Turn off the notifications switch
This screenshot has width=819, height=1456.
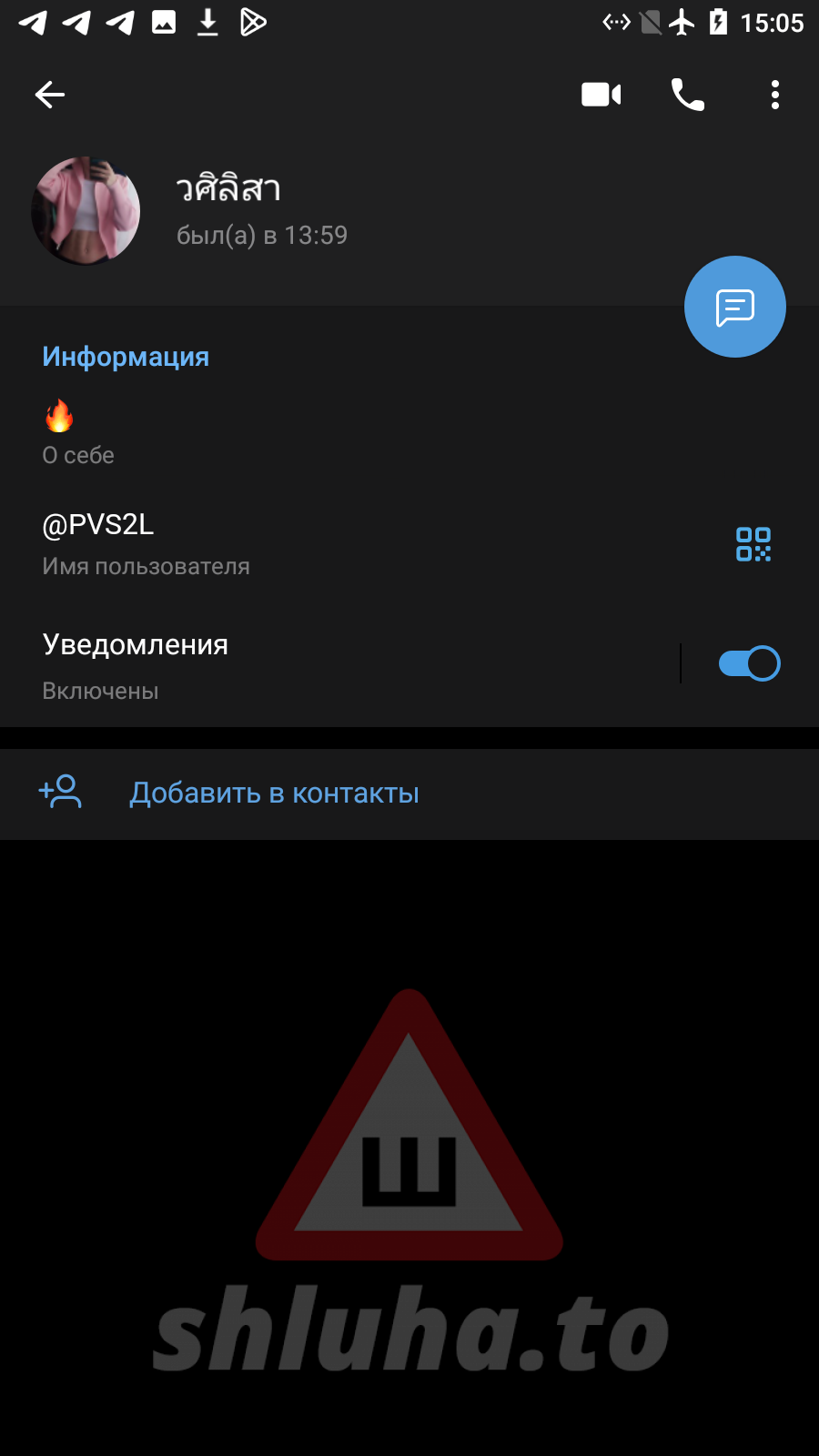point(749,663)
